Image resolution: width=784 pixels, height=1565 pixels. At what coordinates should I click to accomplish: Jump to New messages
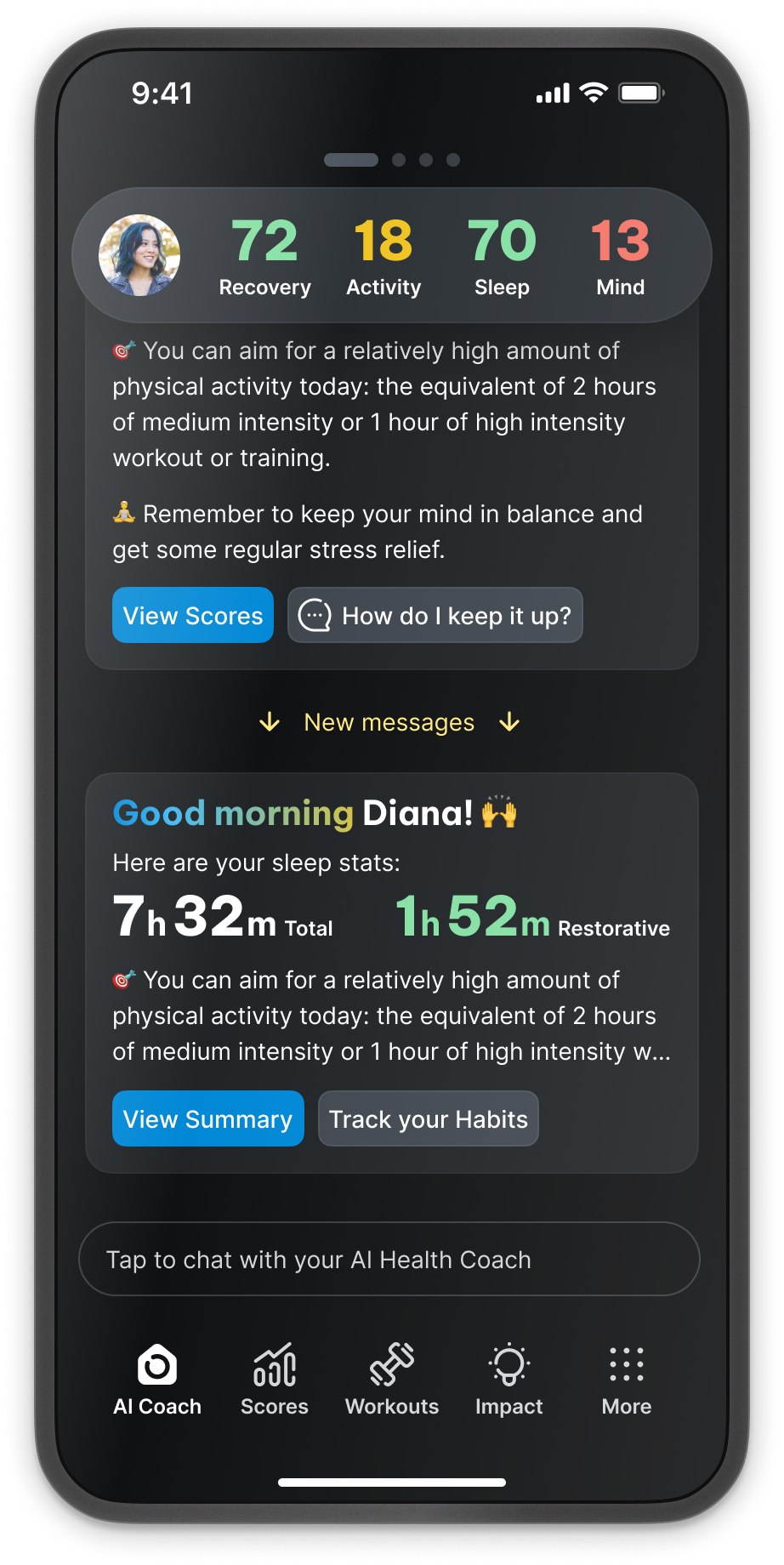(389, 722)
